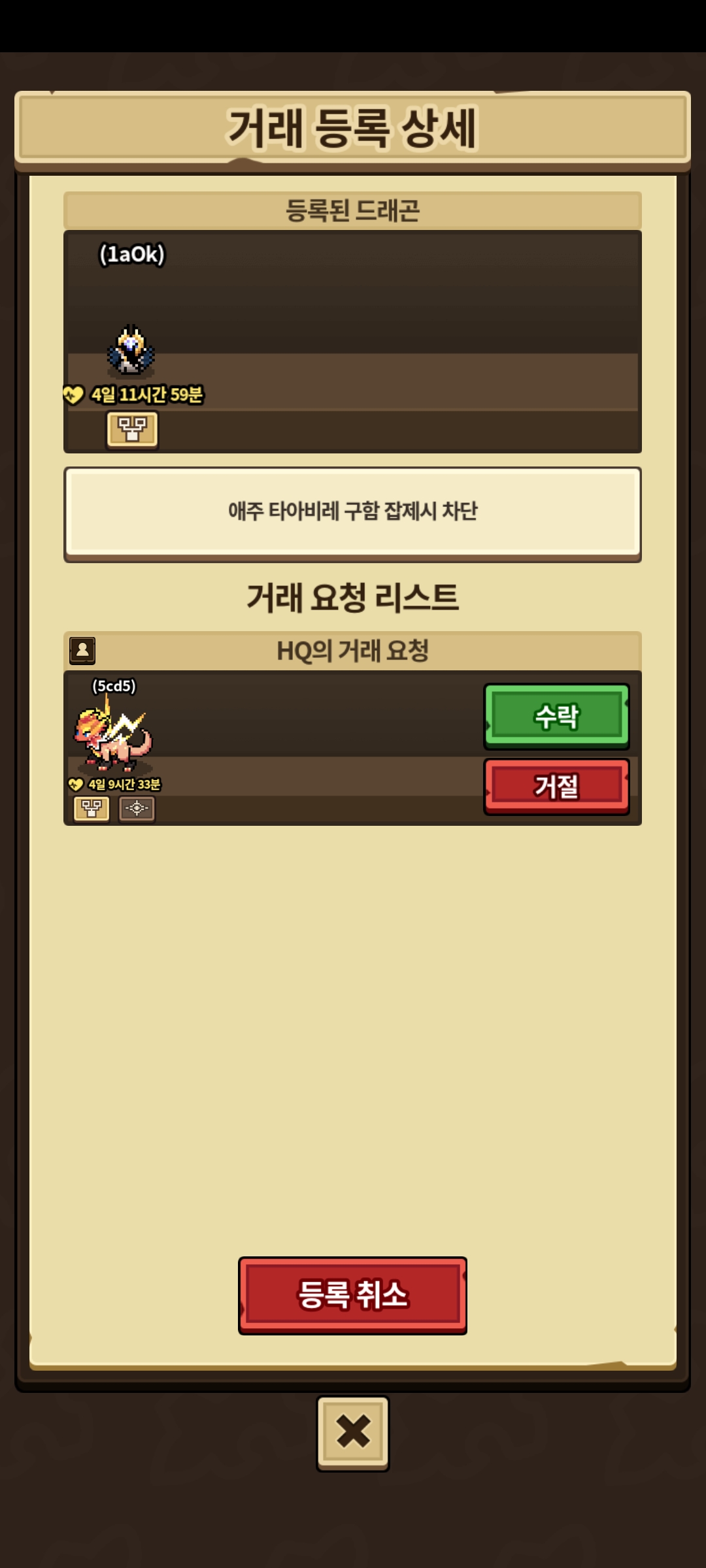Reject HQ's trade request with 거절
The height and width of the screenshot is (1568, 706).
point(556,785)
